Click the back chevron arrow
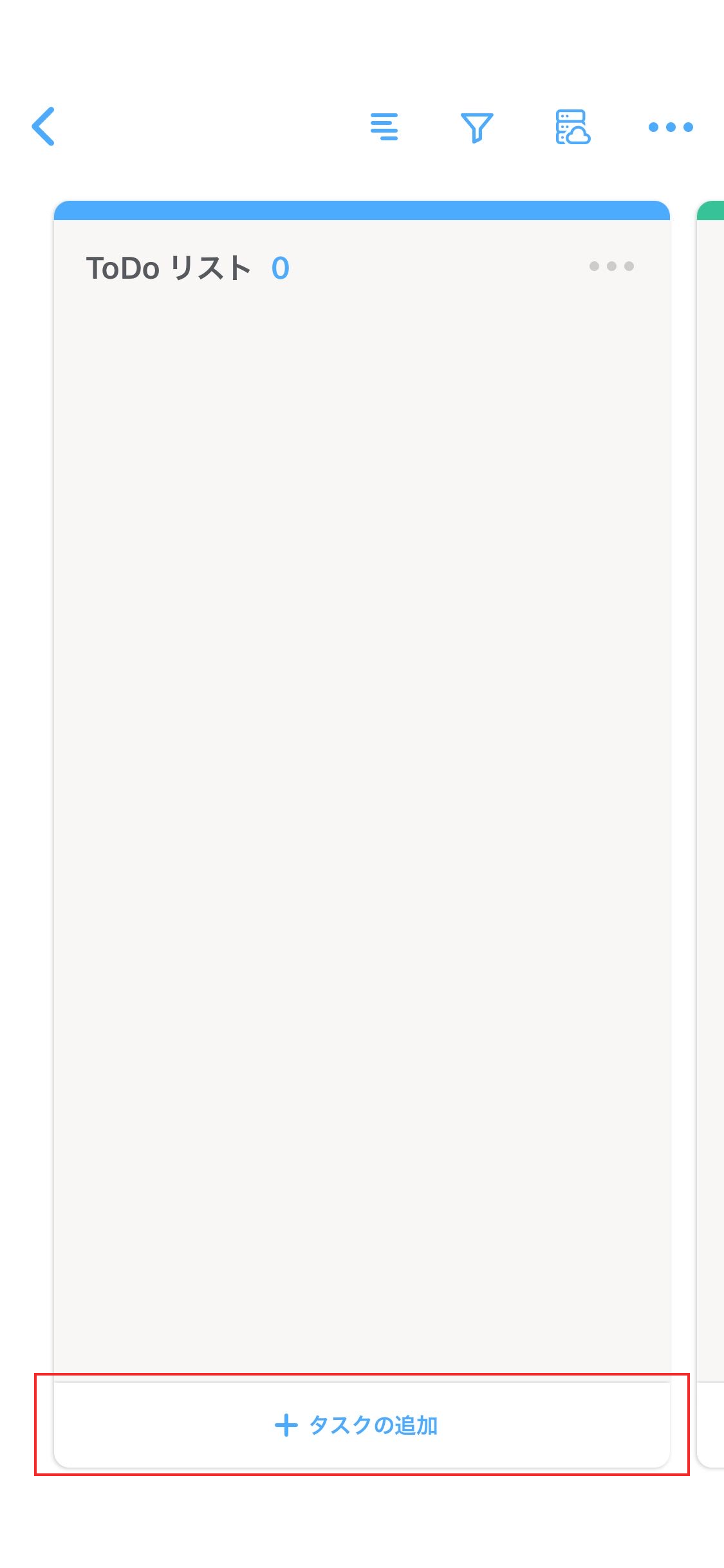This screenshot has height=1568, width=724. (44, 127)
